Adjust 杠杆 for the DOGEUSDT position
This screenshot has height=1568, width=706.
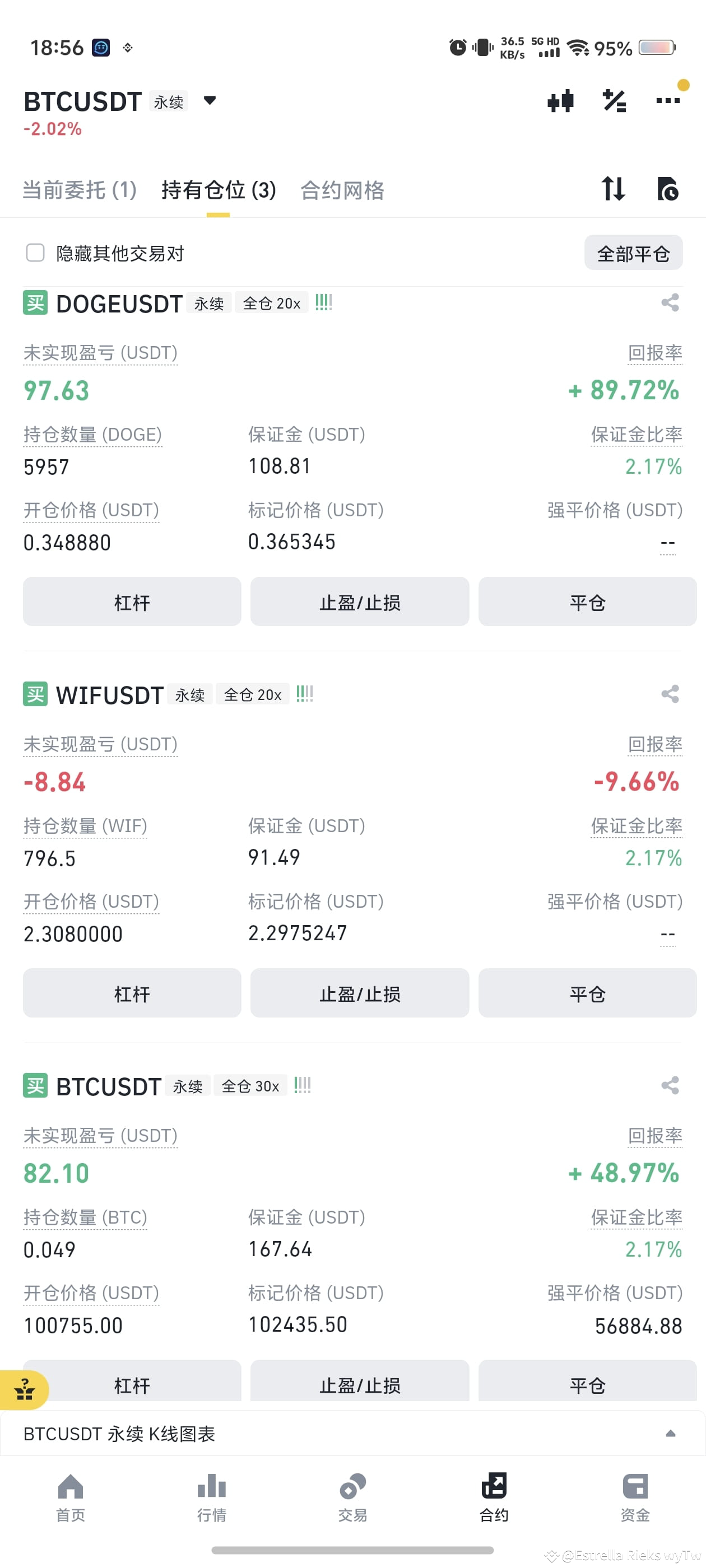132,602
